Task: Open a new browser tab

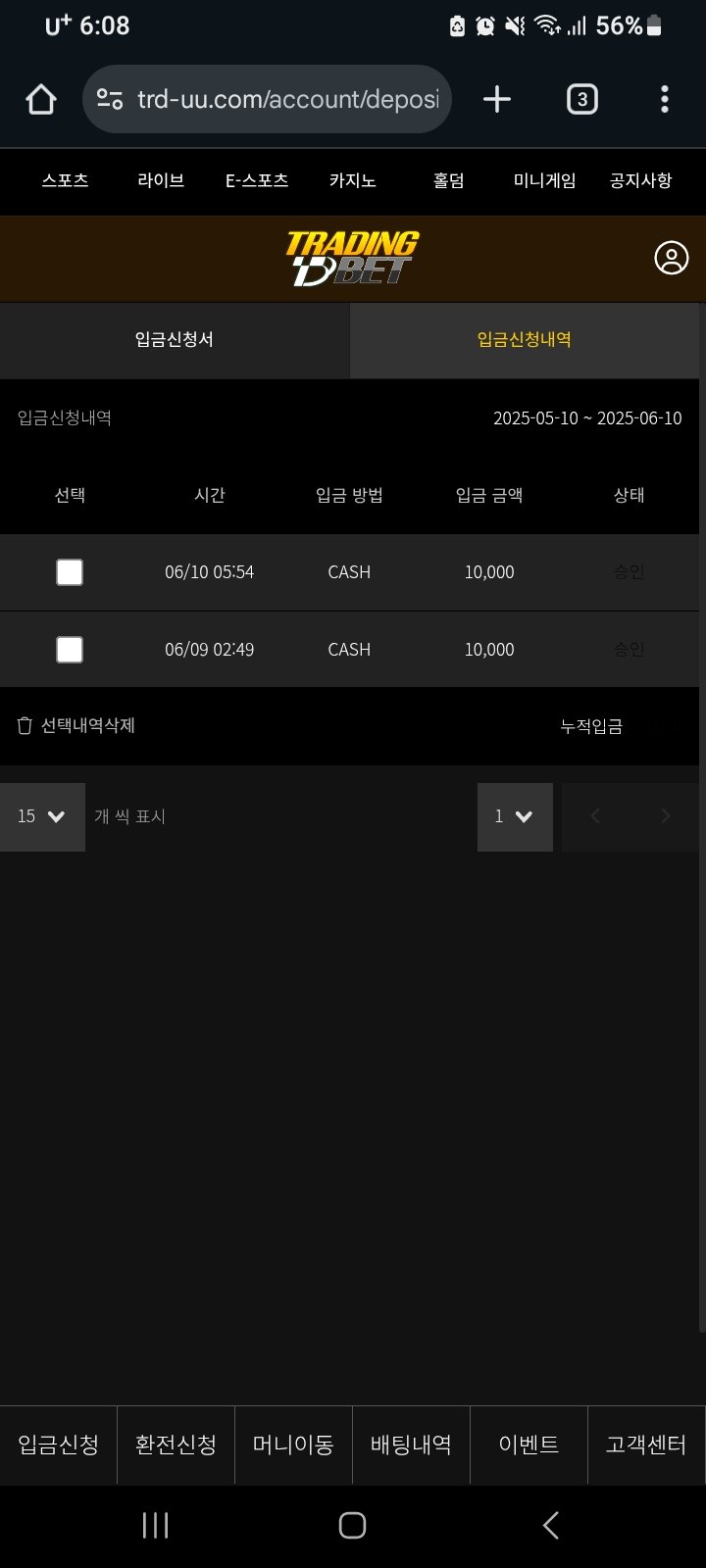Action: click(x=497, y=99)
